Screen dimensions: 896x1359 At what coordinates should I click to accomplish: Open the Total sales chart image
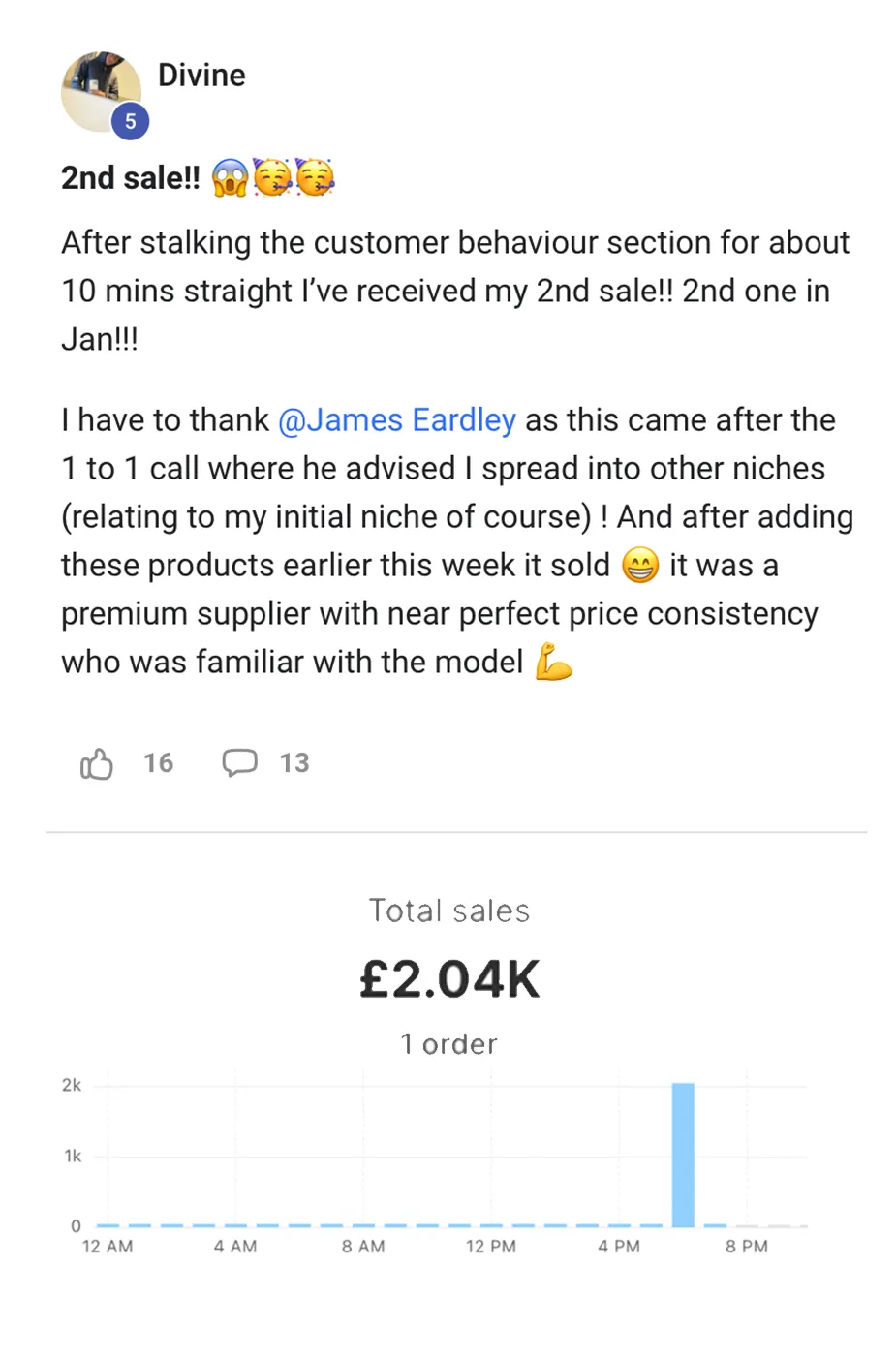pos(449,1075)
